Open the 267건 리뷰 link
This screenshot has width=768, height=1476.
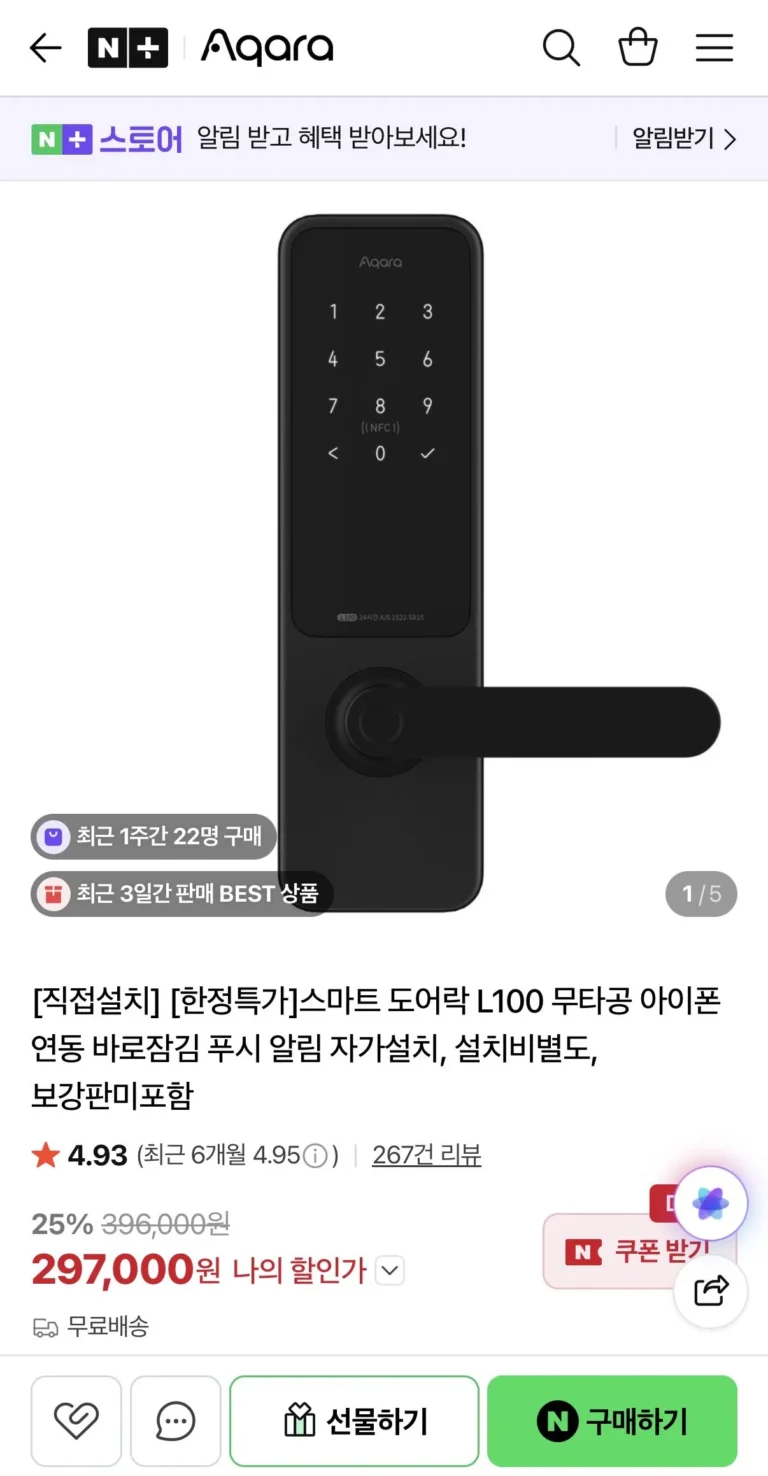pyautogui.click(x=426, y=1156)
